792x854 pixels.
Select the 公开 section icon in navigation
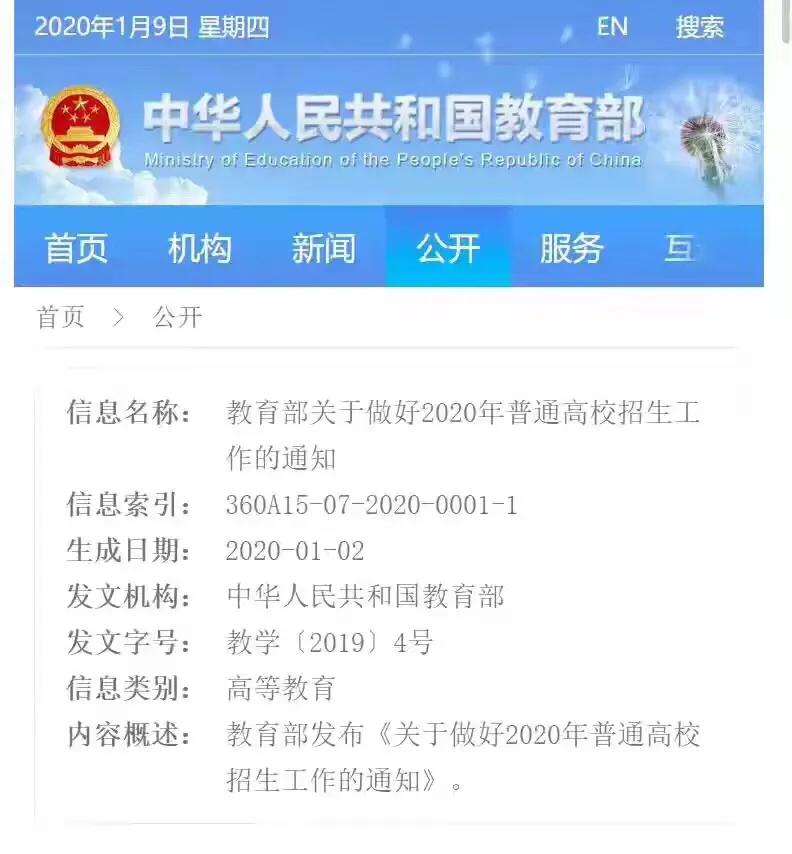tap(449, 249)
